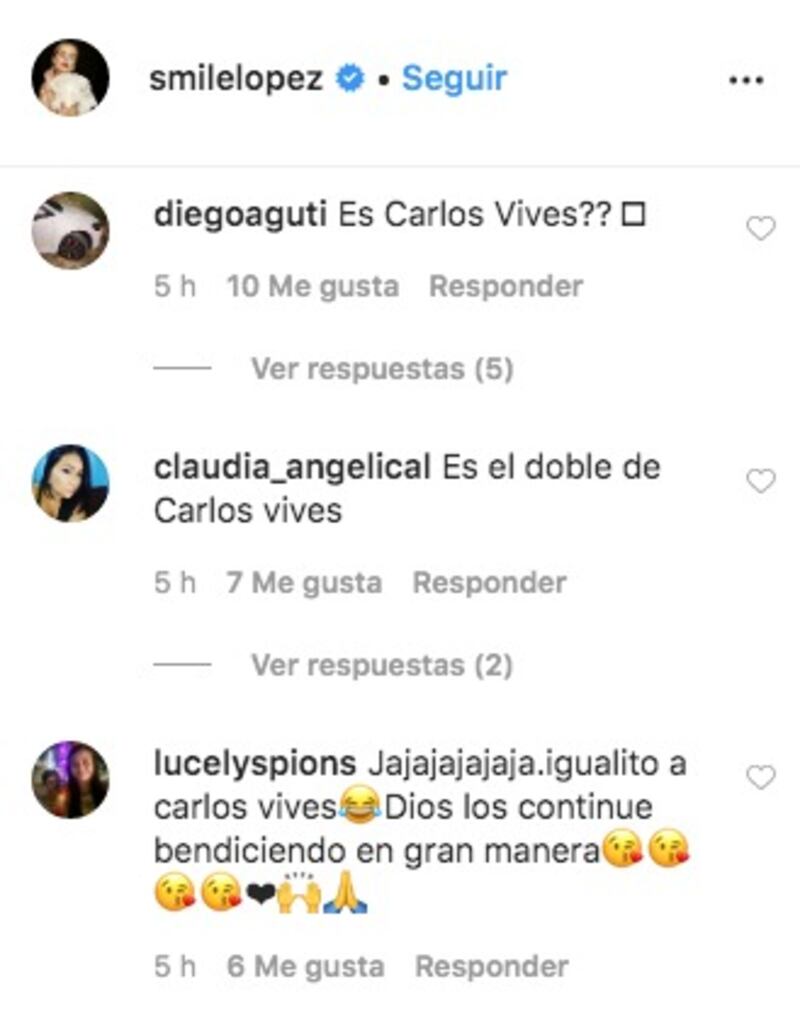Reply to lucelyspions' comment

491,967
